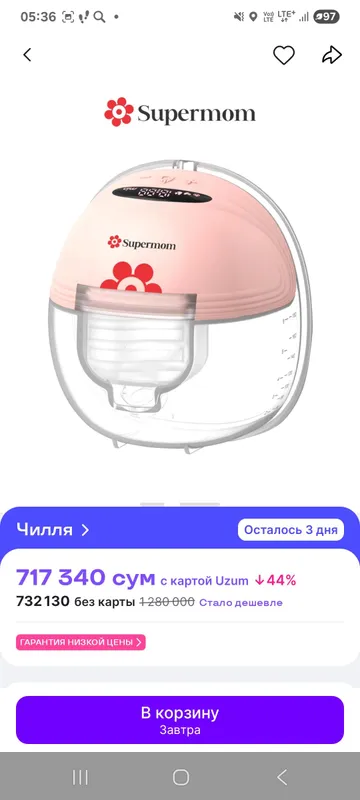This screenshot has height=800, width=360.
Task: Share this product listing
Action: [331, 55]
